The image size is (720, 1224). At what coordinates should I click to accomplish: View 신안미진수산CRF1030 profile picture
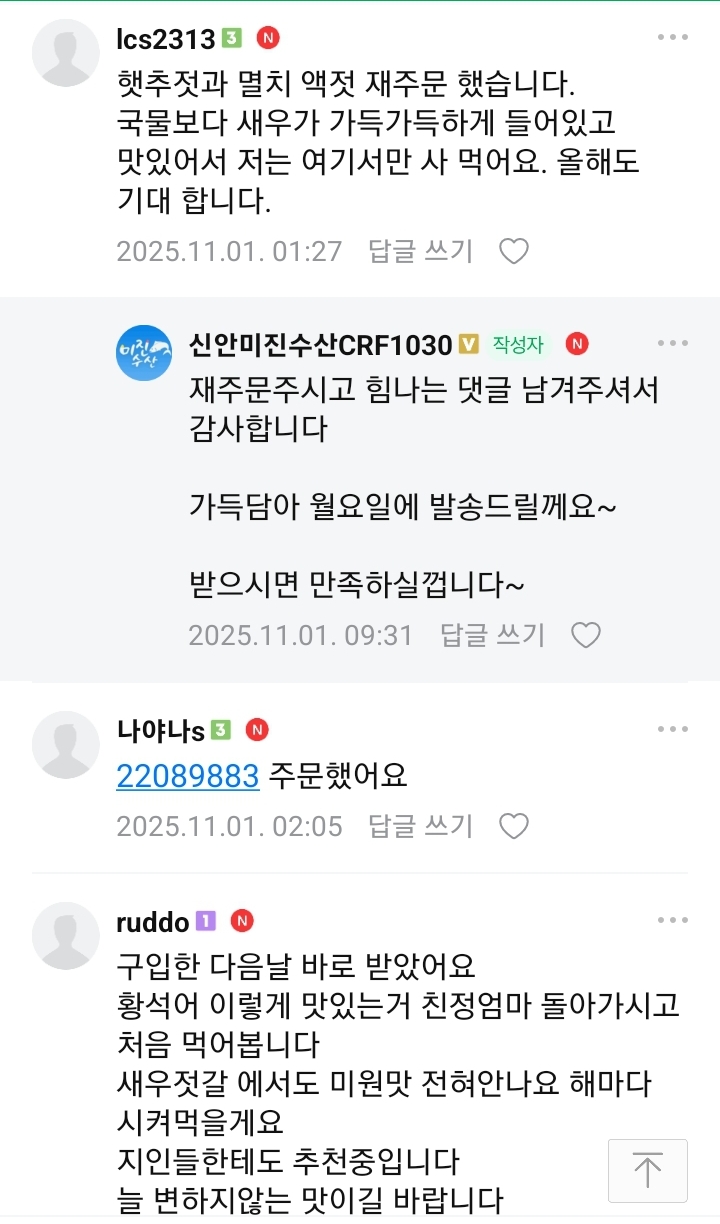(143, 352)
